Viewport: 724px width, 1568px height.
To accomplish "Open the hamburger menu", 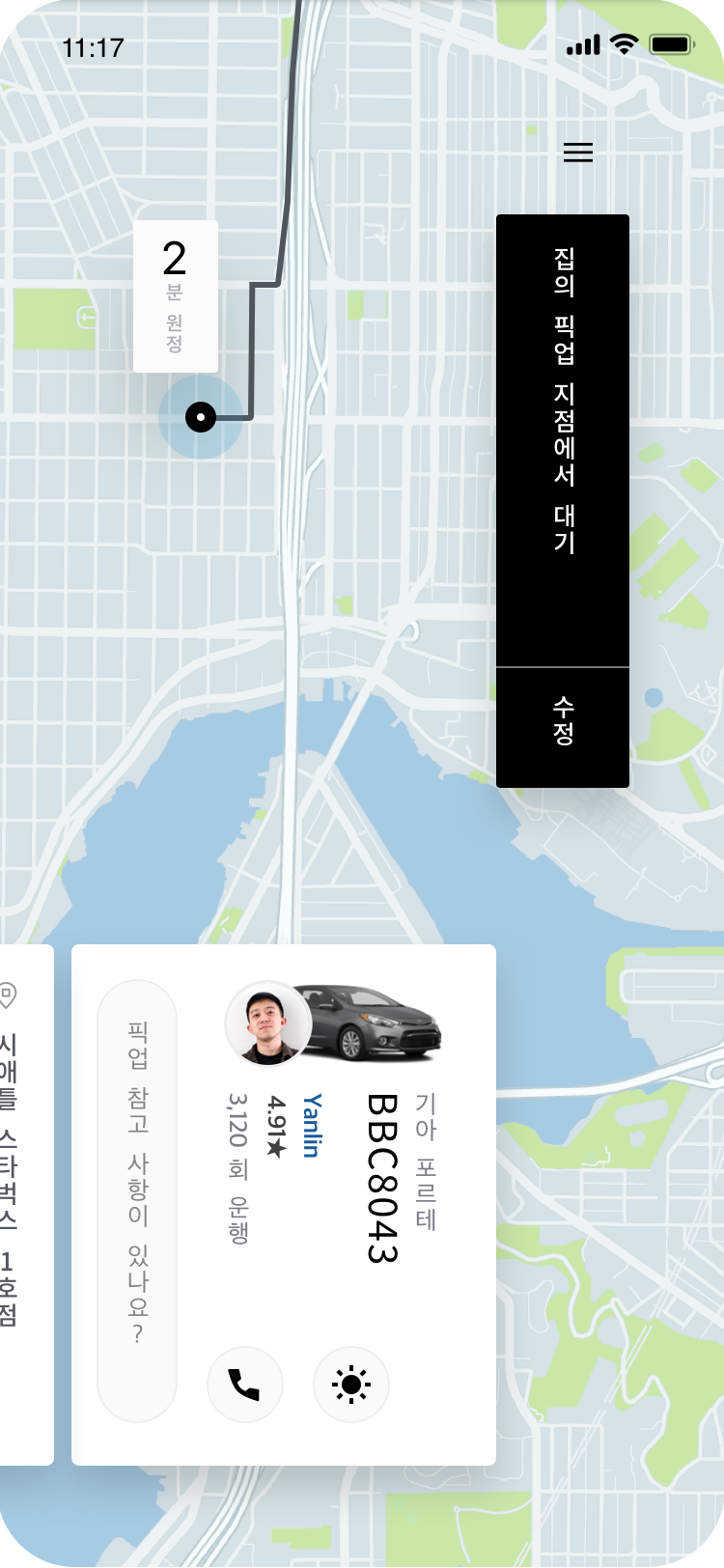I will [x=577, y=153].
